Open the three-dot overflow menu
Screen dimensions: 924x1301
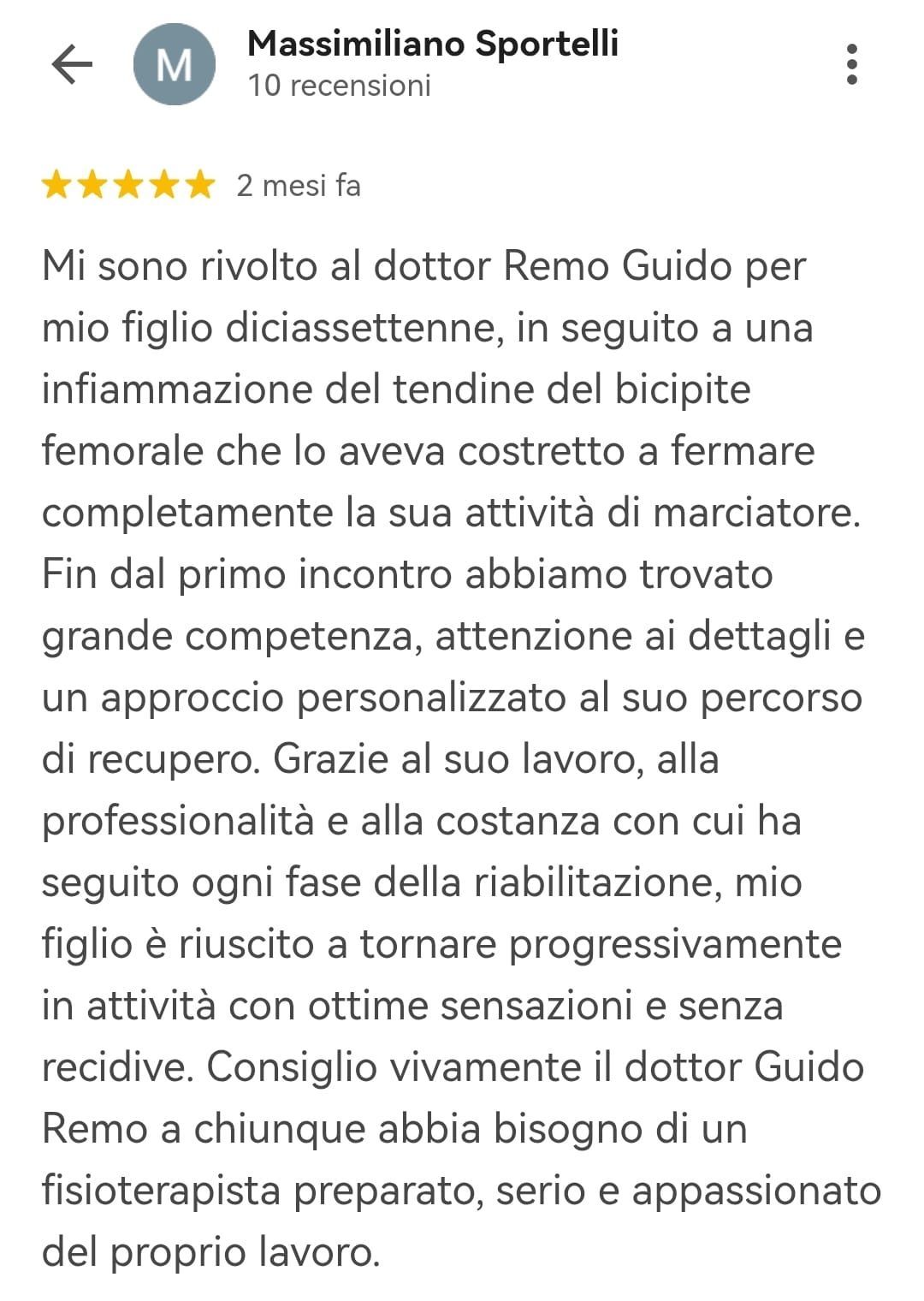point(850,64)
